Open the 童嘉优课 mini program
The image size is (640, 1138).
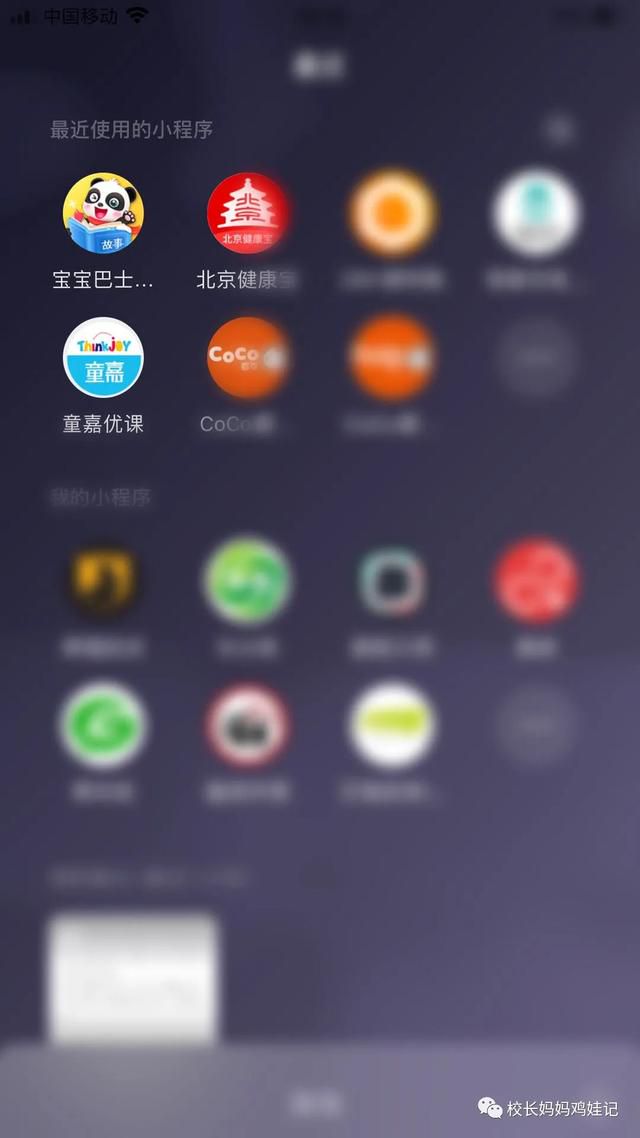click(103, 358)
